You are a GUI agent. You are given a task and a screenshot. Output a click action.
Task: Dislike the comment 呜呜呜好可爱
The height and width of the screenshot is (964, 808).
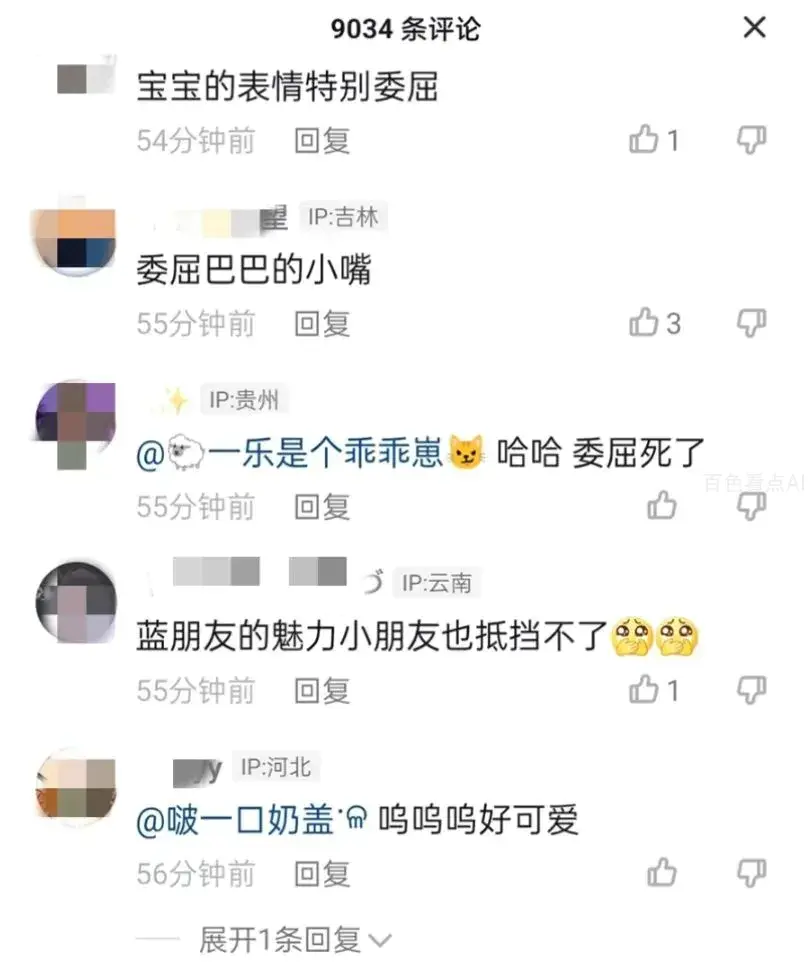[x=751, y=873]
